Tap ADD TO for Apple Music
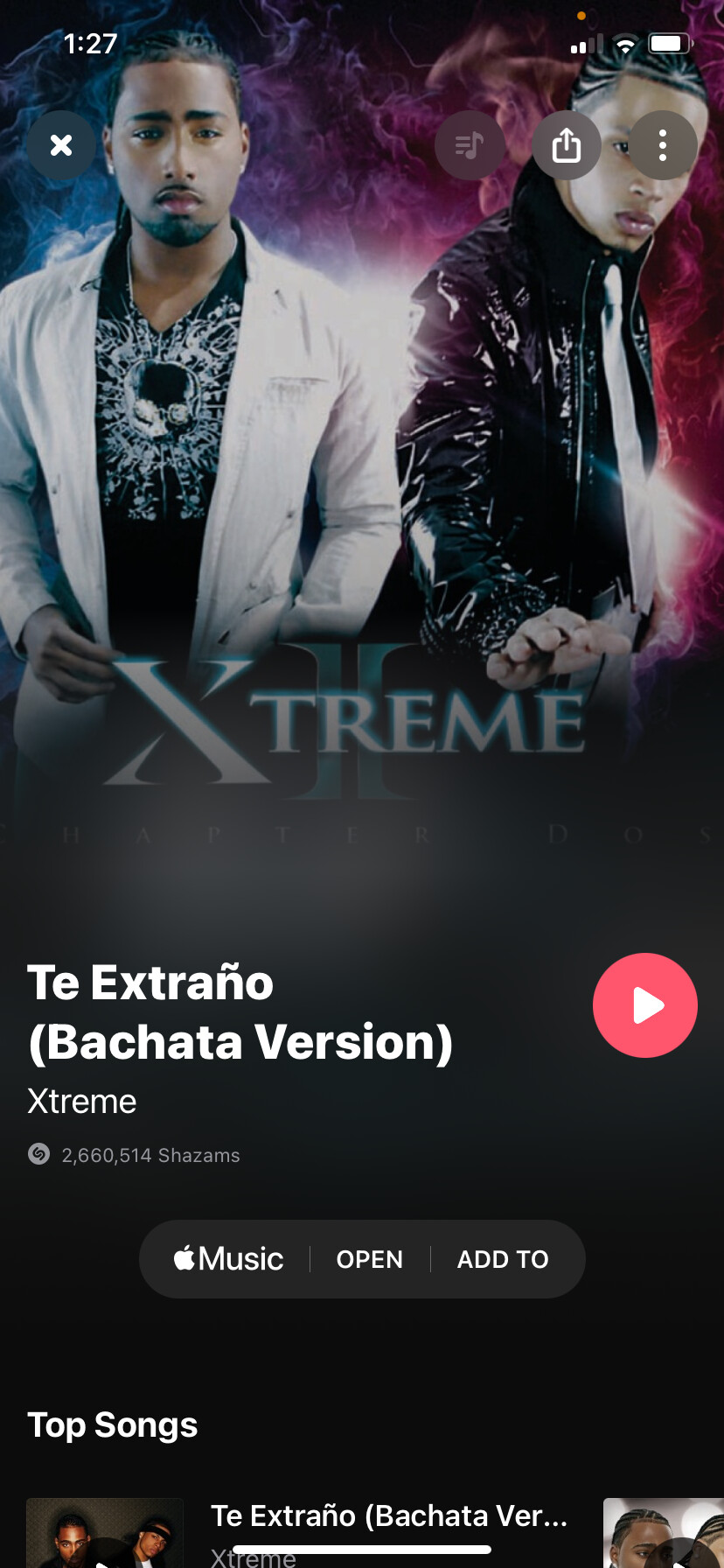724x1568 pixels. [x=503, y=1259]
